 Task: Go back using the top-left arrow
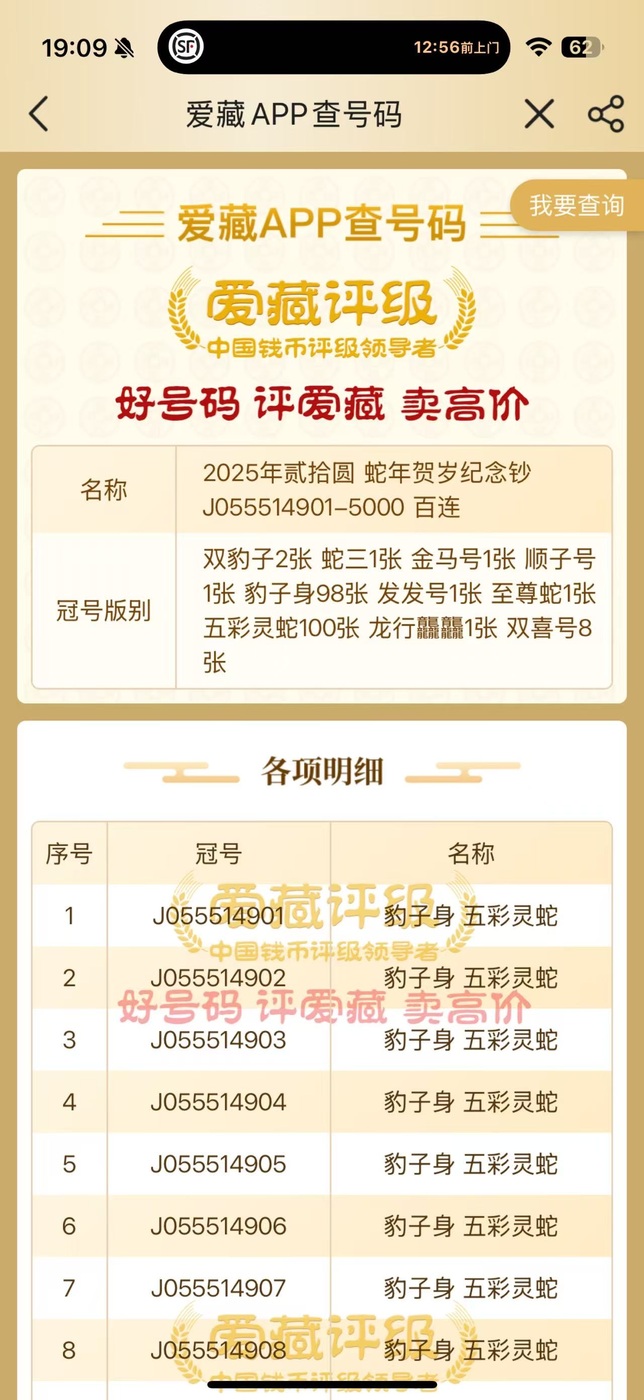(39, 114)
